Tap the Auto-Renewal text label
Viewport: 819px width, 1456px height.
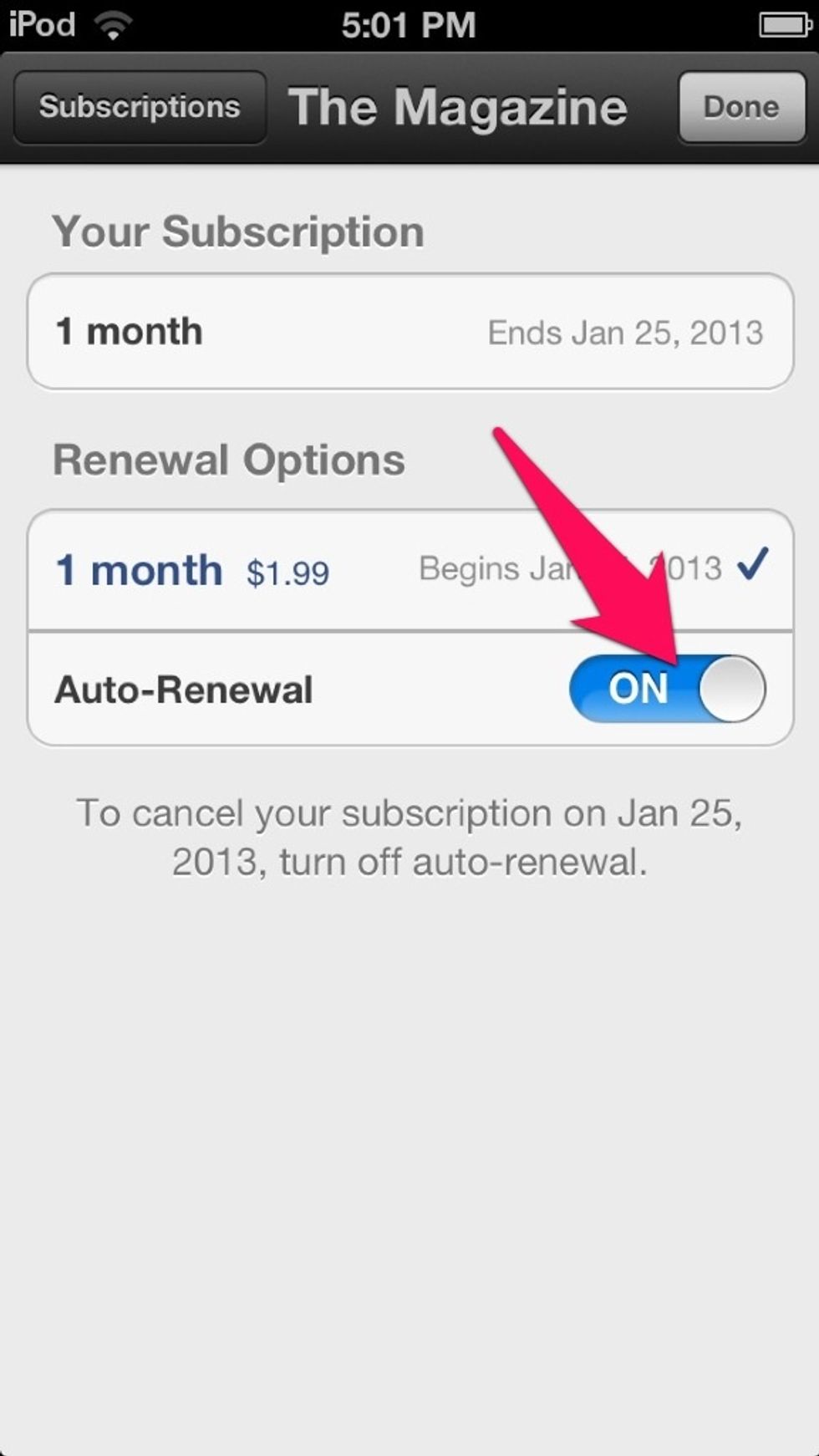pyautogui.click(x=184, y=688)
